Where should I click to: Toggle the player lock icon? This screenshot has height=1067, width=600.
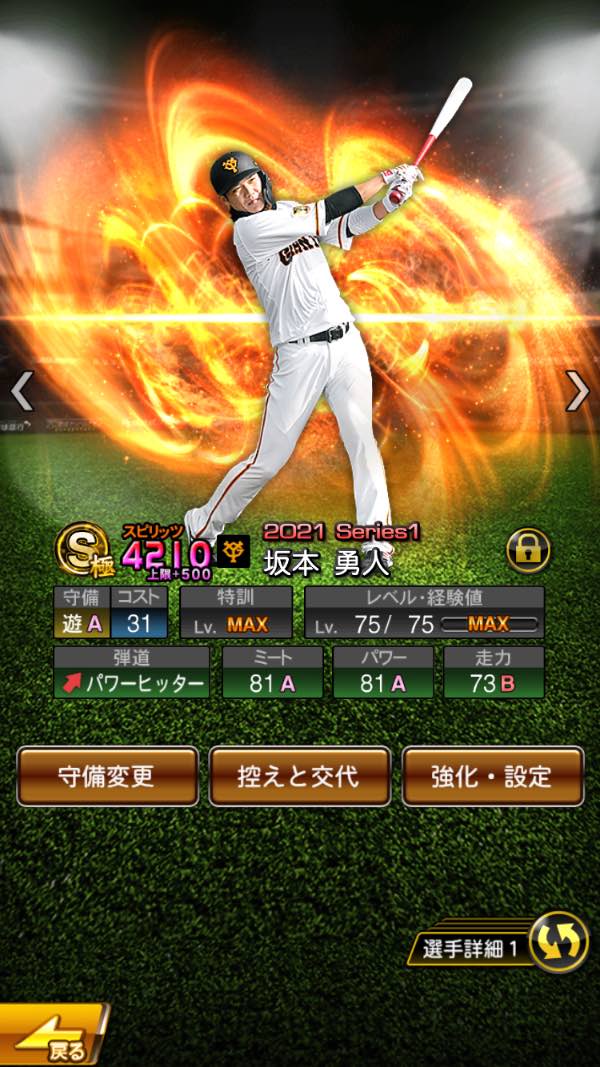(x=527, y=549)
